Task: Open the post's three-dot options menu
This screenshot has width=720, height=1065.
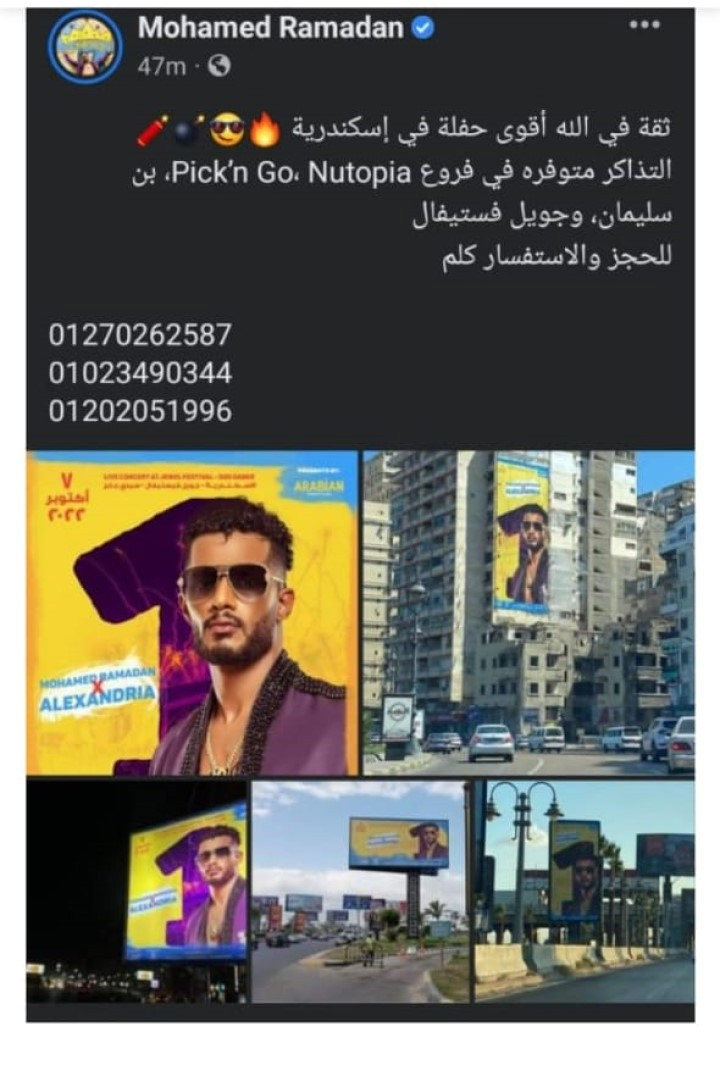Action: point(644,26)
